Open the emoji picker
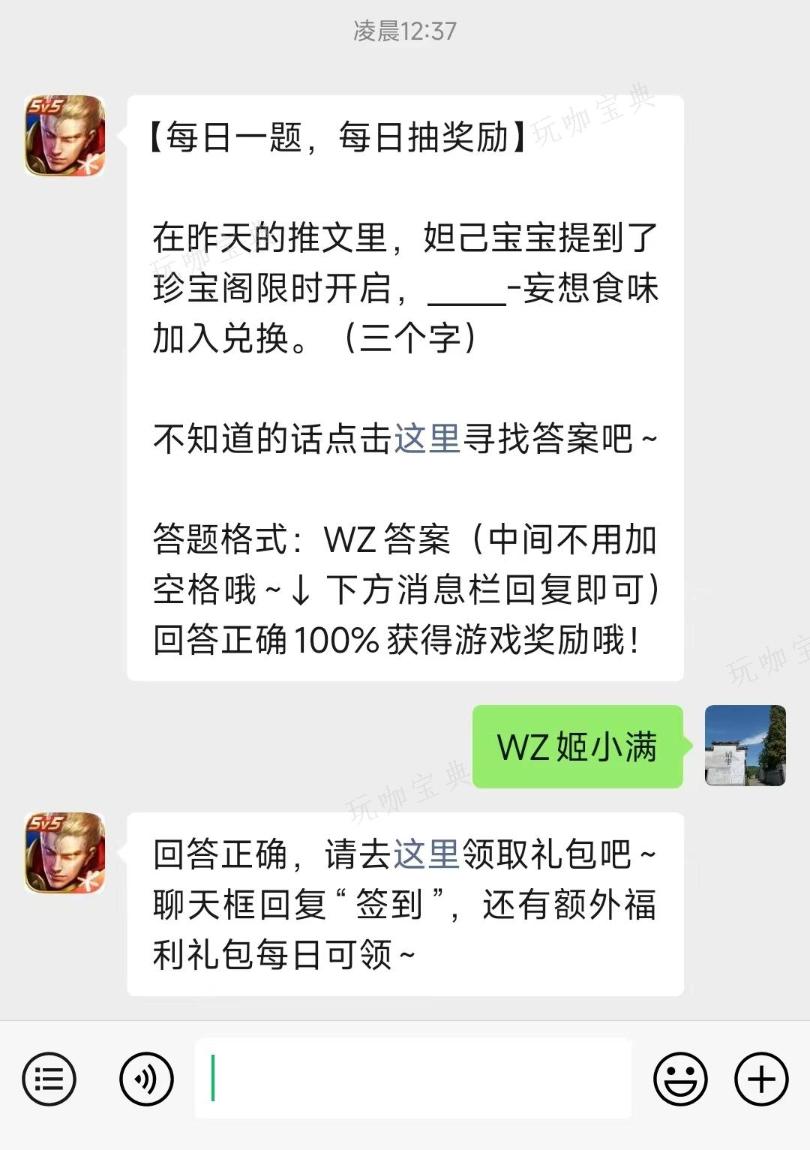Screen dimensions: 810x1150 point(680,1079)
